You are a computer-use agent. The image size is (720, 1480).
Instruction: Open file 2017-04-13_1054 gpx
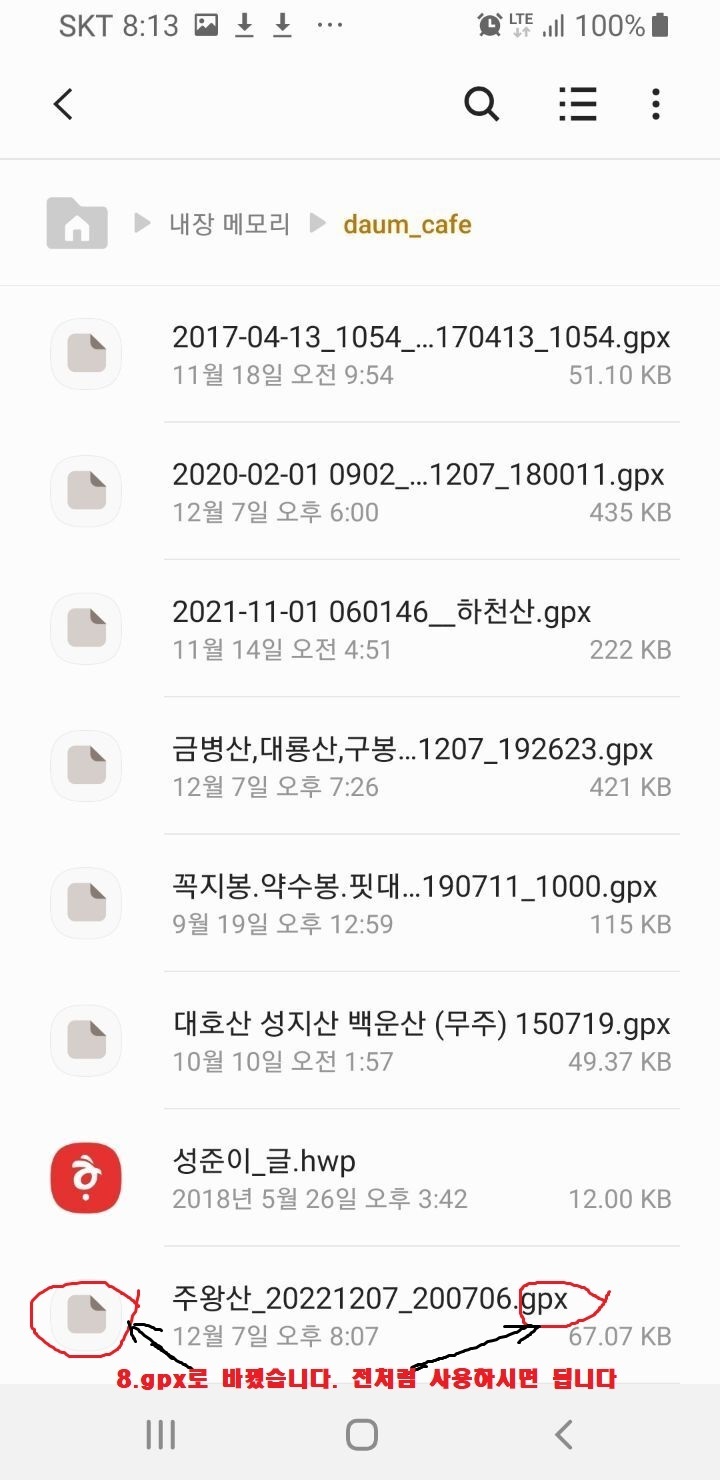420,354
